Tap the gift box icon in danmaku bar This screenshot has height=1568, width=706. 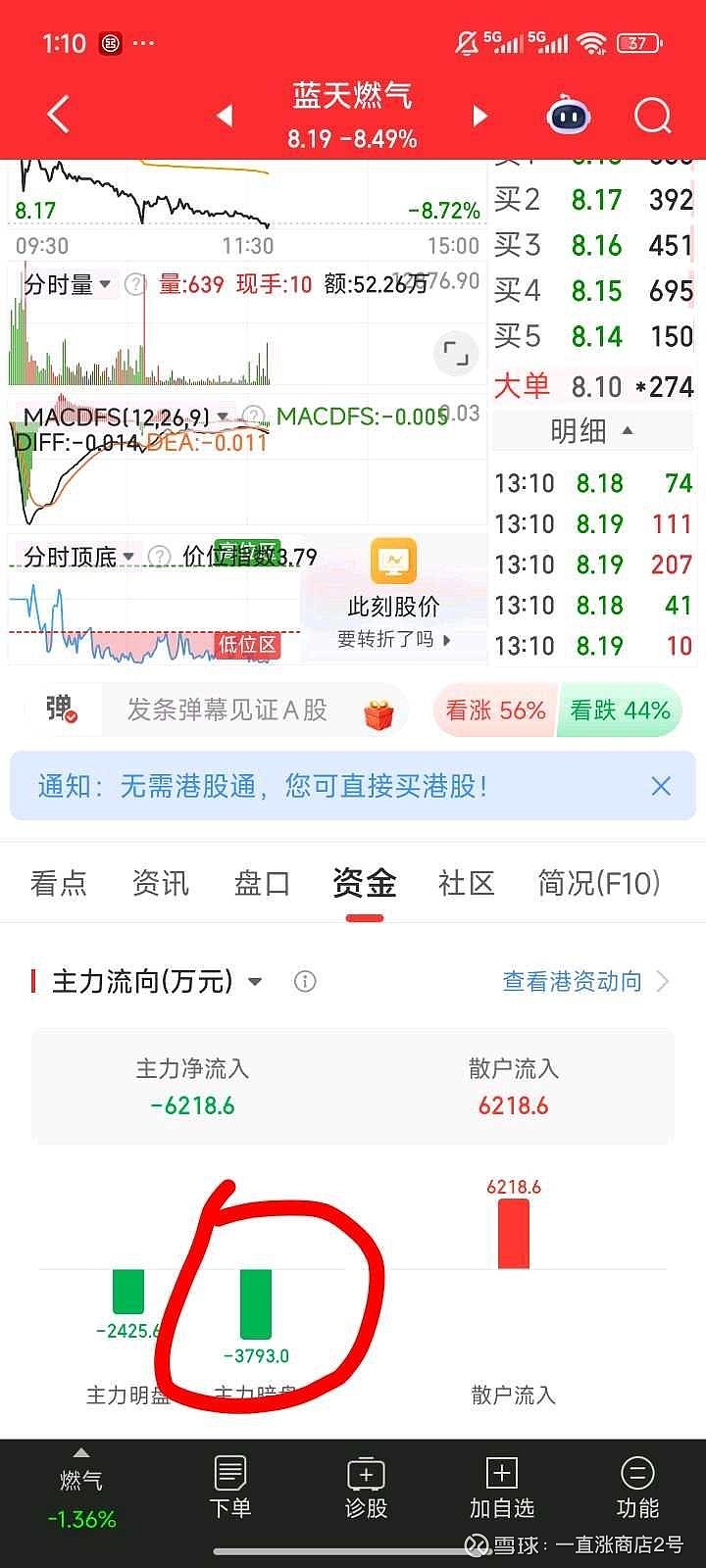(x=382, y=710)
